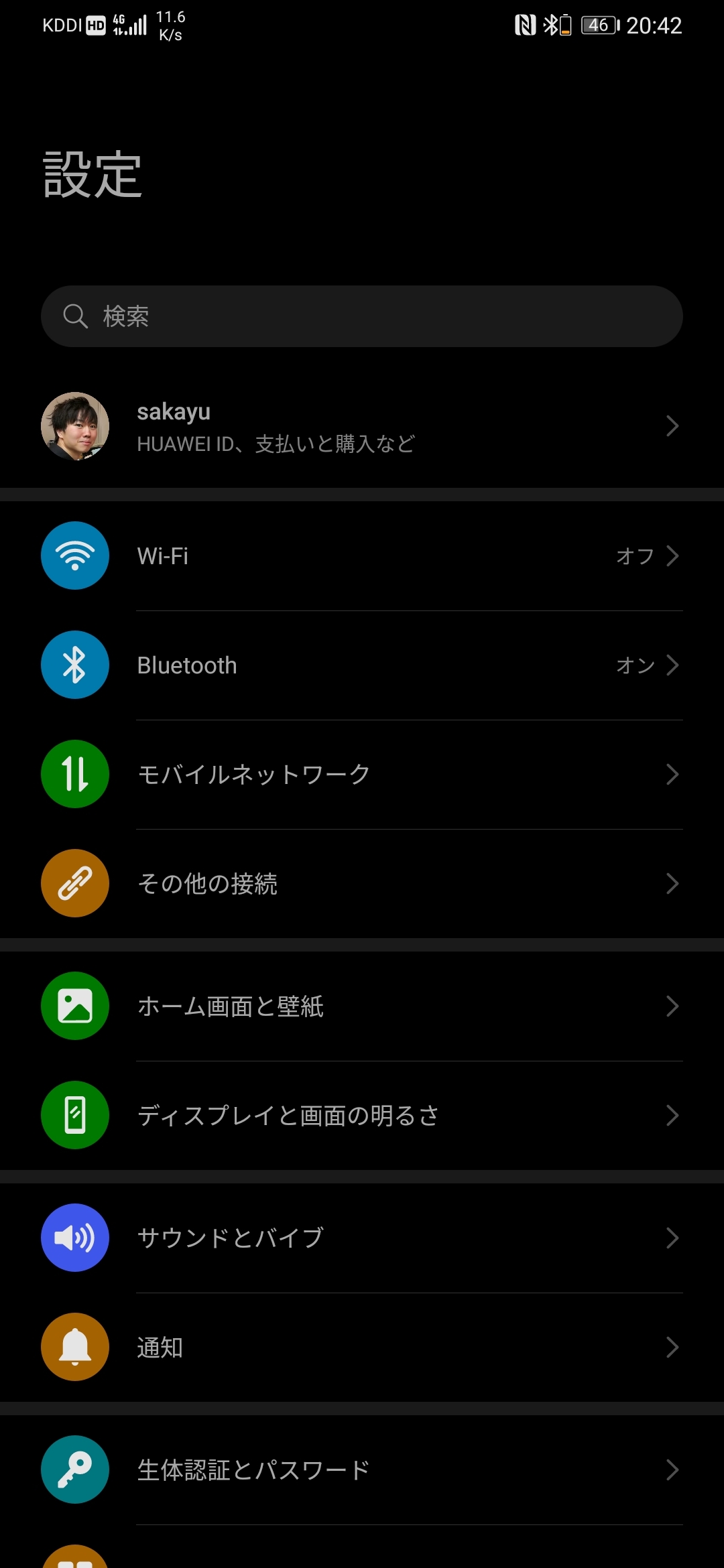
Task: Open 生体認証とパスワード settings
Action: pyautogui.click(x=362, y=1469)
